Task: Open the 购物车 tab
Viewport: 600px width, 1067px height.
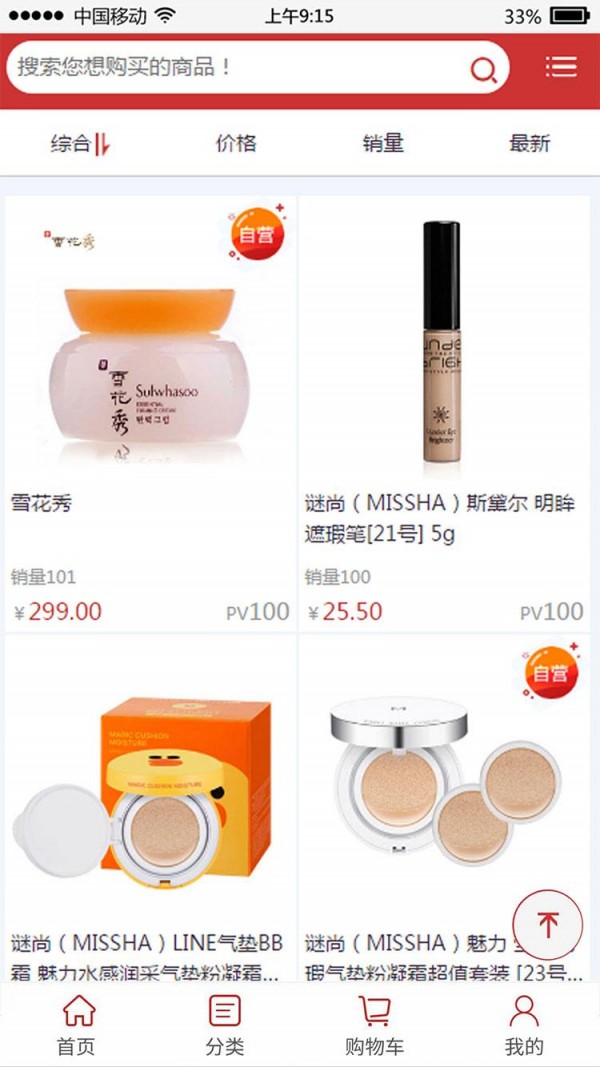Action: [374, 1025]
